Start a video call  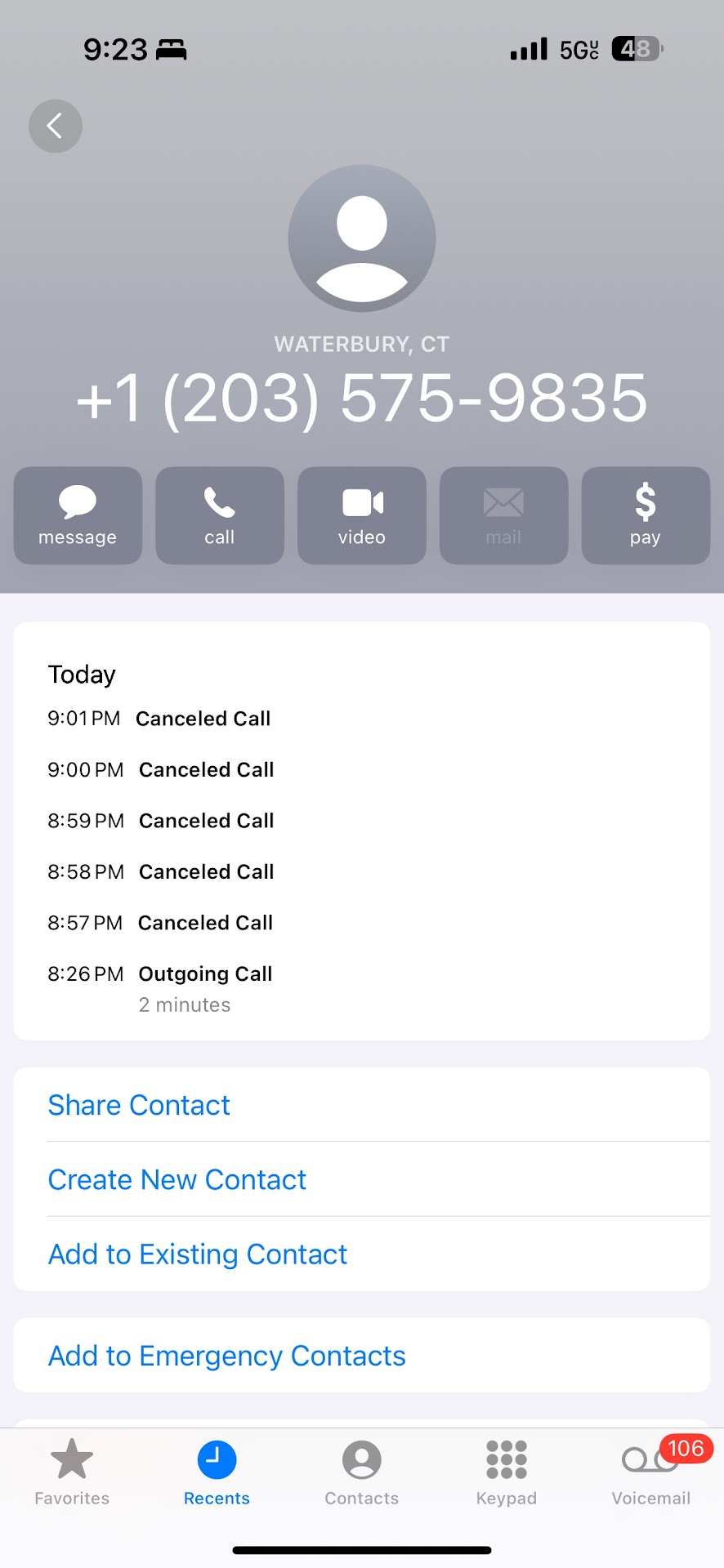point(361,515)
